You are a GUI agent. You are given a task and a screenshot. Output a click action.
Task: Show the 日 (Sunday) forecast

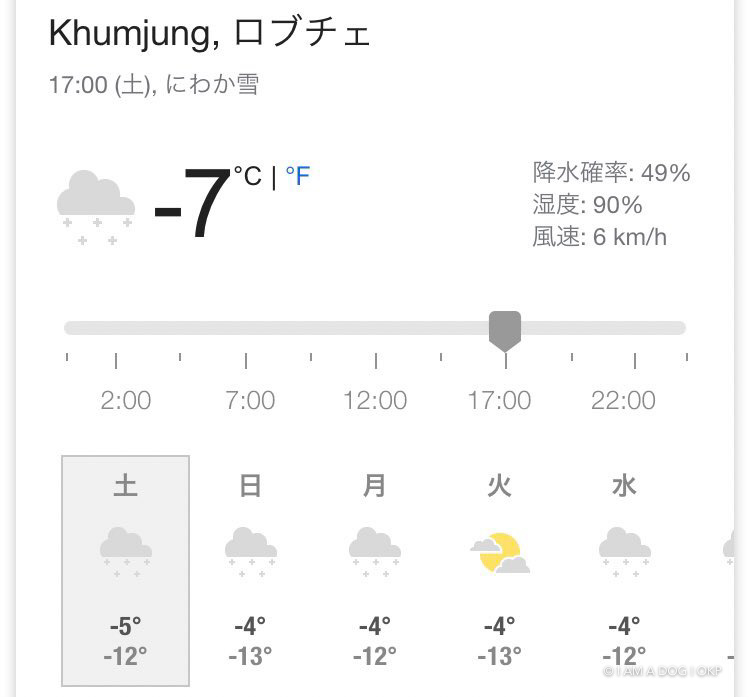[x=250, y=570]
